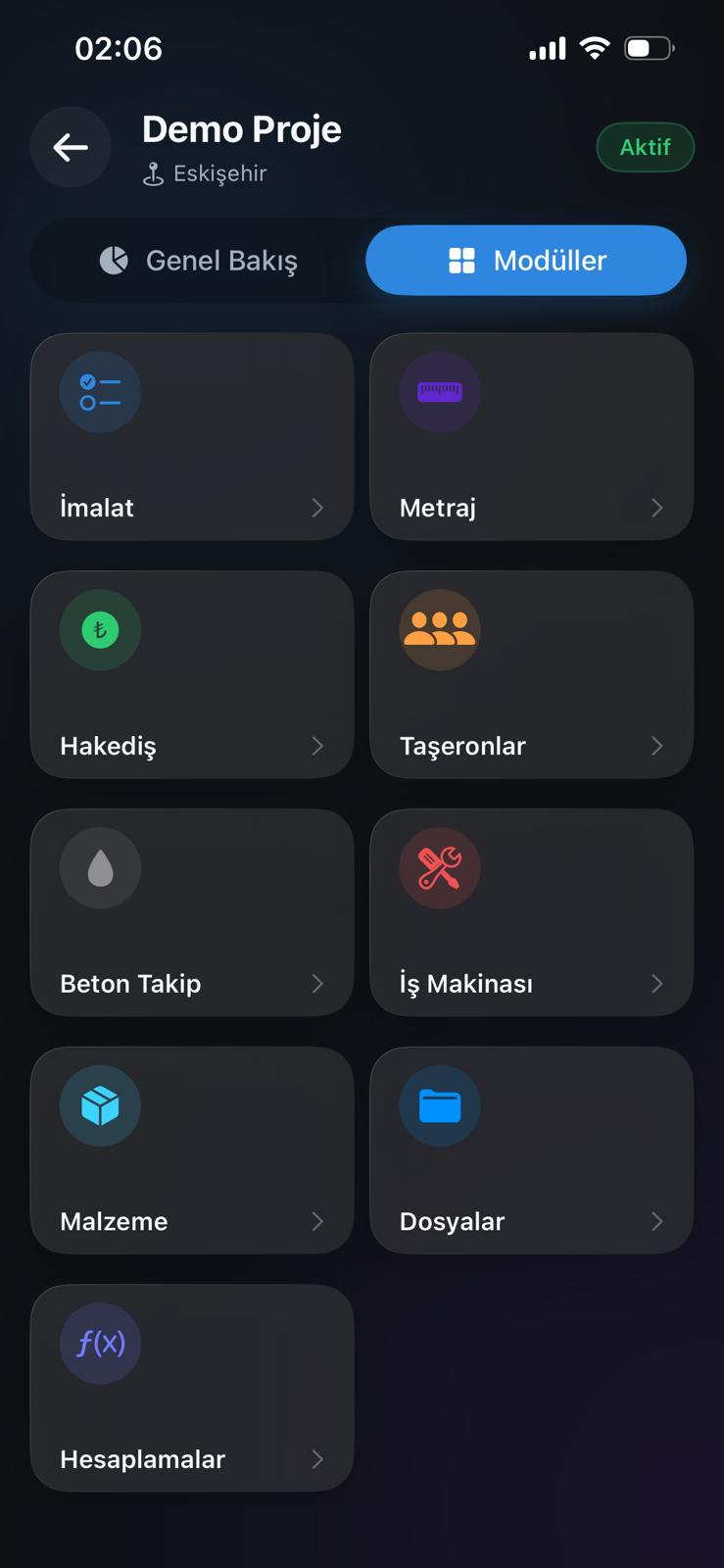The image size is (724, 1568).
Task: Tap the back arrow button
Action: [70, 147]
